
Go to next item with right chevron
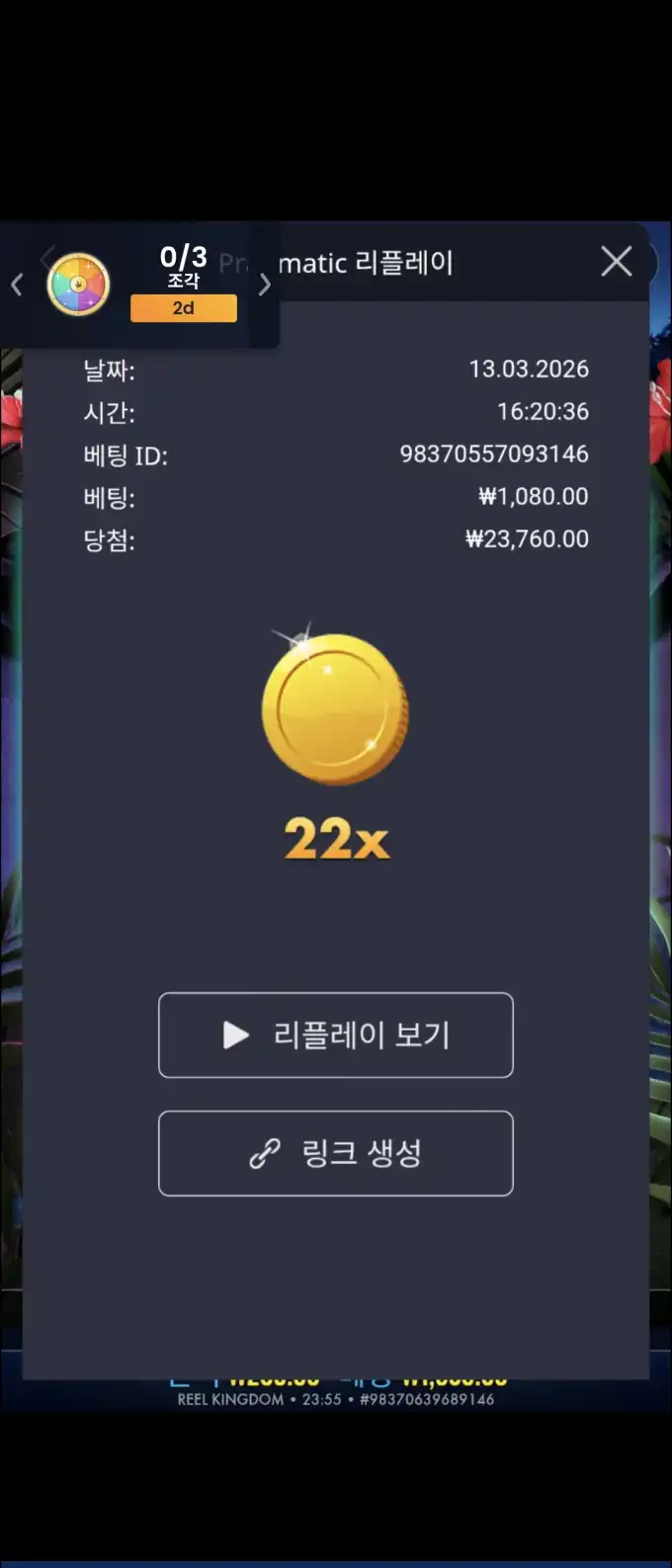pyautogui.click(x=265, y=286)
